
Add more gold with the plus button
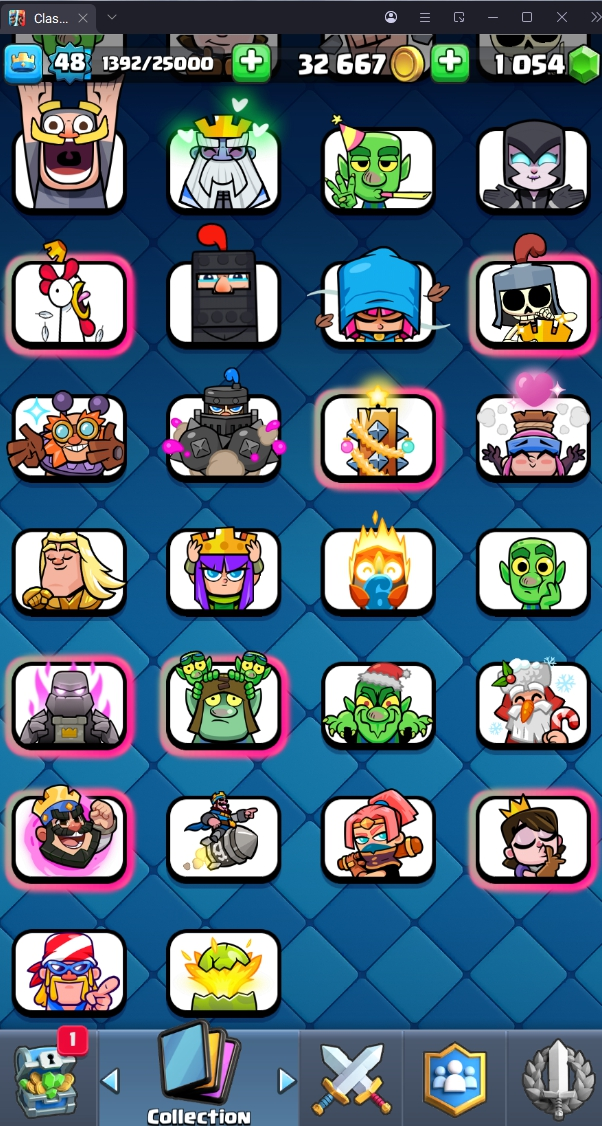click(451, 63)
